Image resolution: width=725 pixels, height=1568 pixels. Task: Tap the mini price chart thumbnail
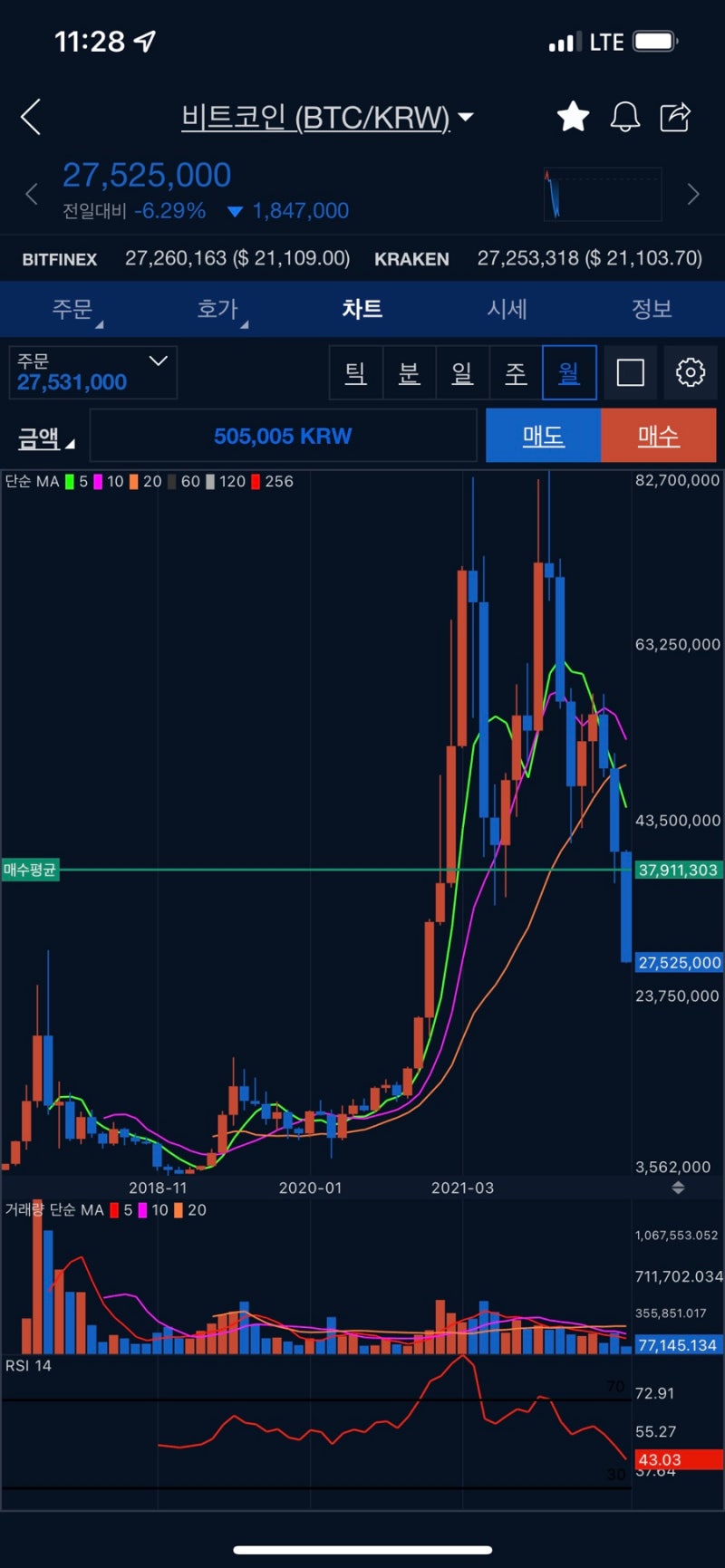coord(601,194)
